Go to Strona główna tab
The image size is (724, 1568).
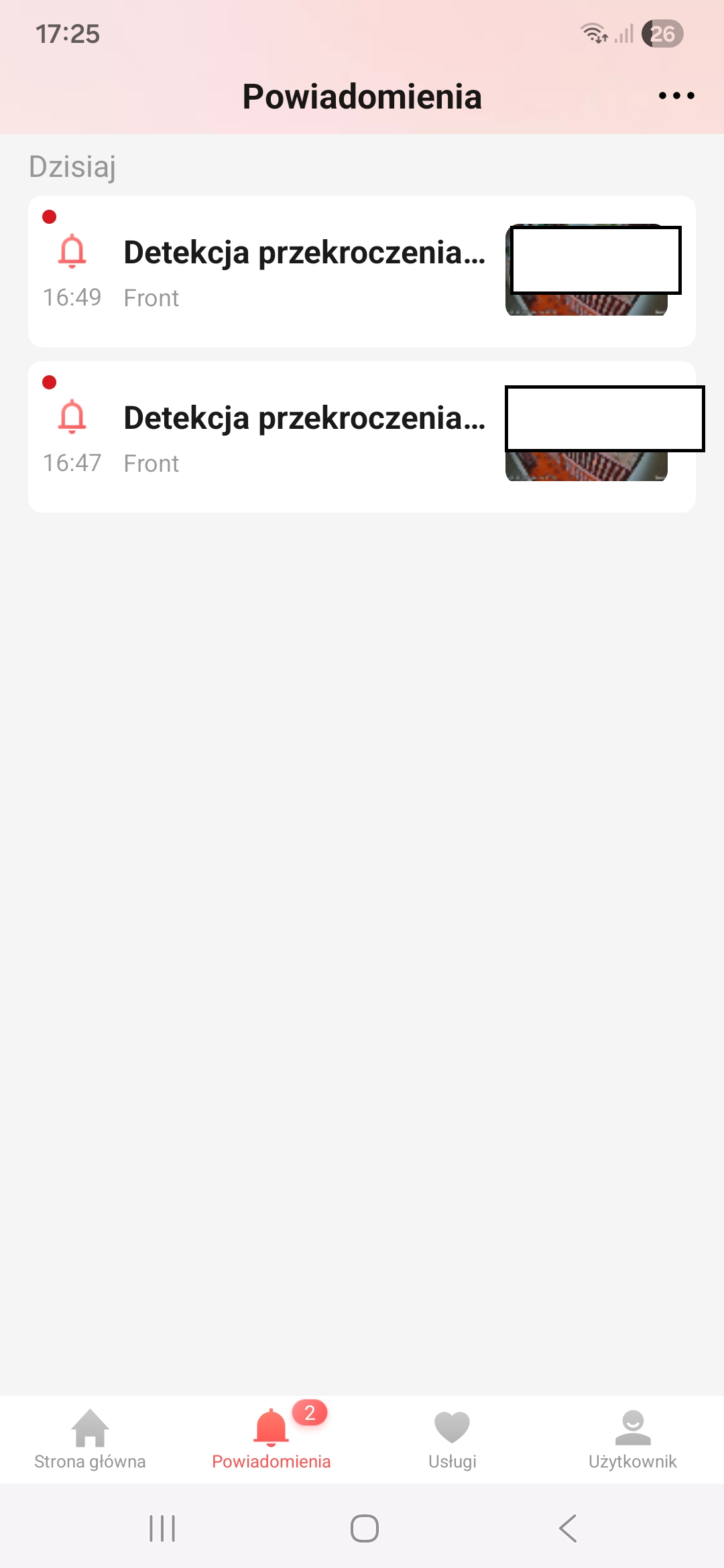coord(90,1439)
